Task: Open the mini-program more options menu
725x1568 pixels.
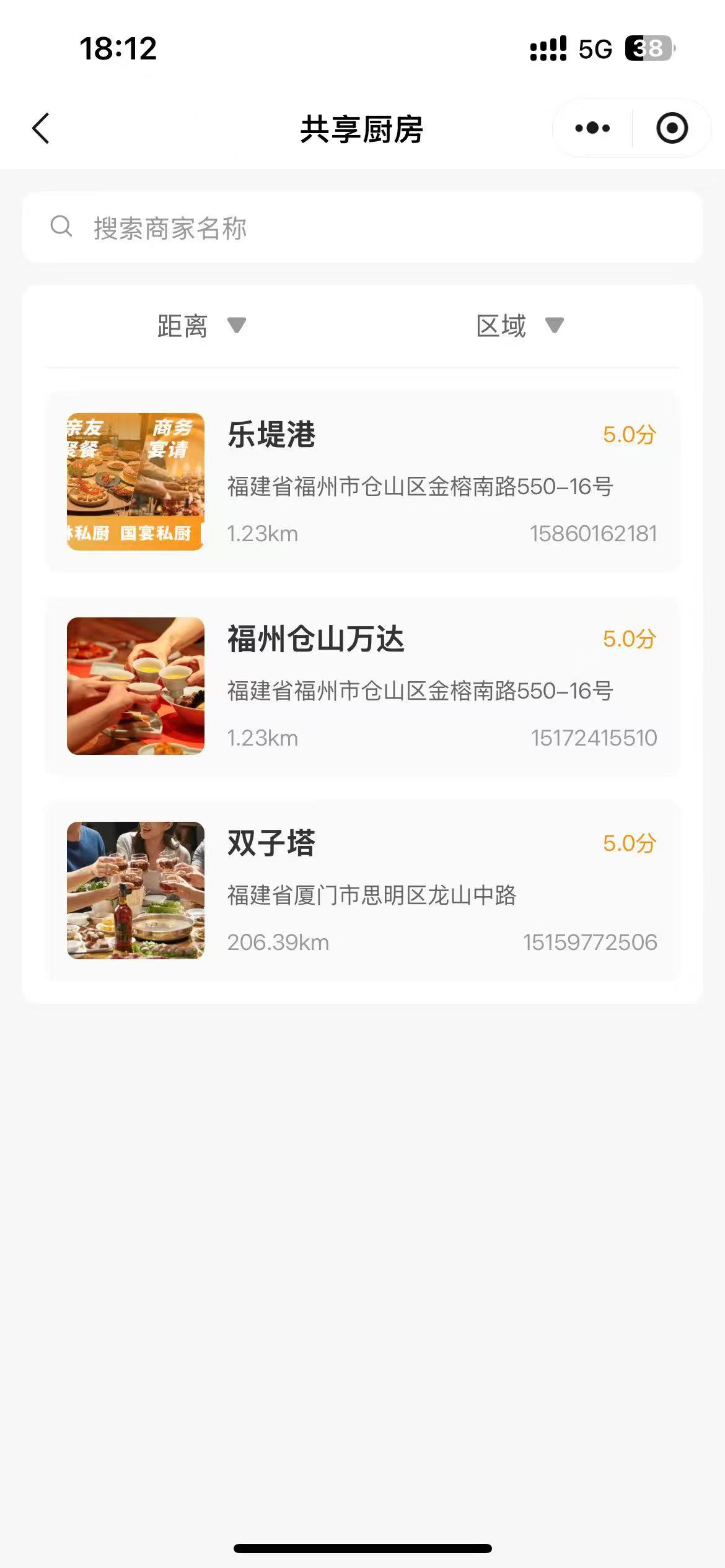Action: (x=592, y=128)
